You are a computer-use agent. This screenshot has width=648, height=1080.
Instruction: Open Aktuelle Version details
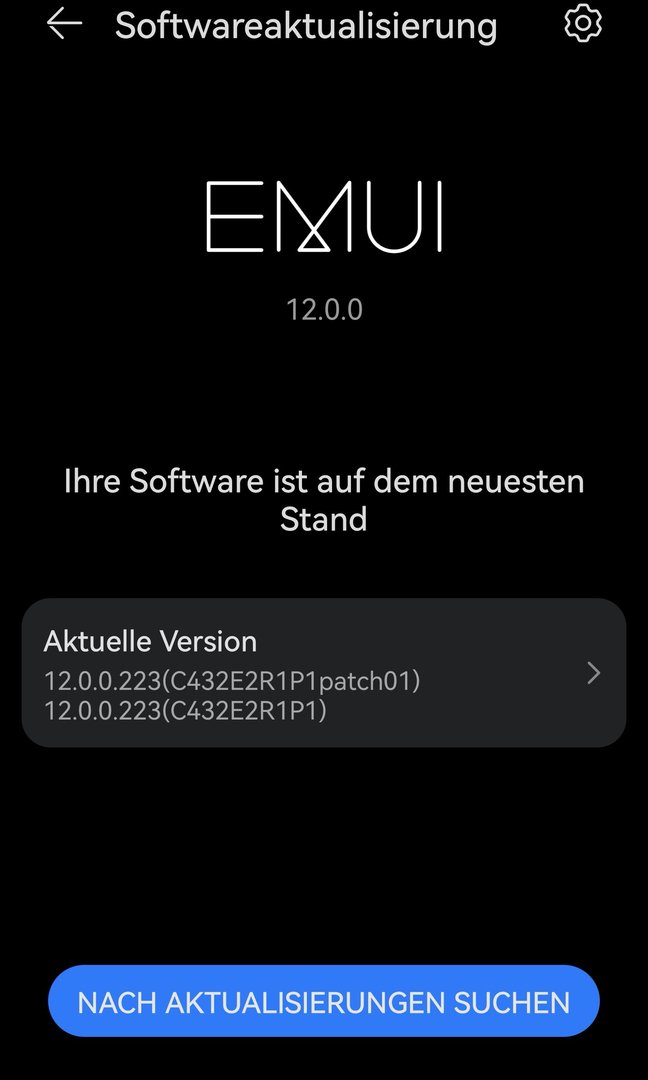[324, 673]
